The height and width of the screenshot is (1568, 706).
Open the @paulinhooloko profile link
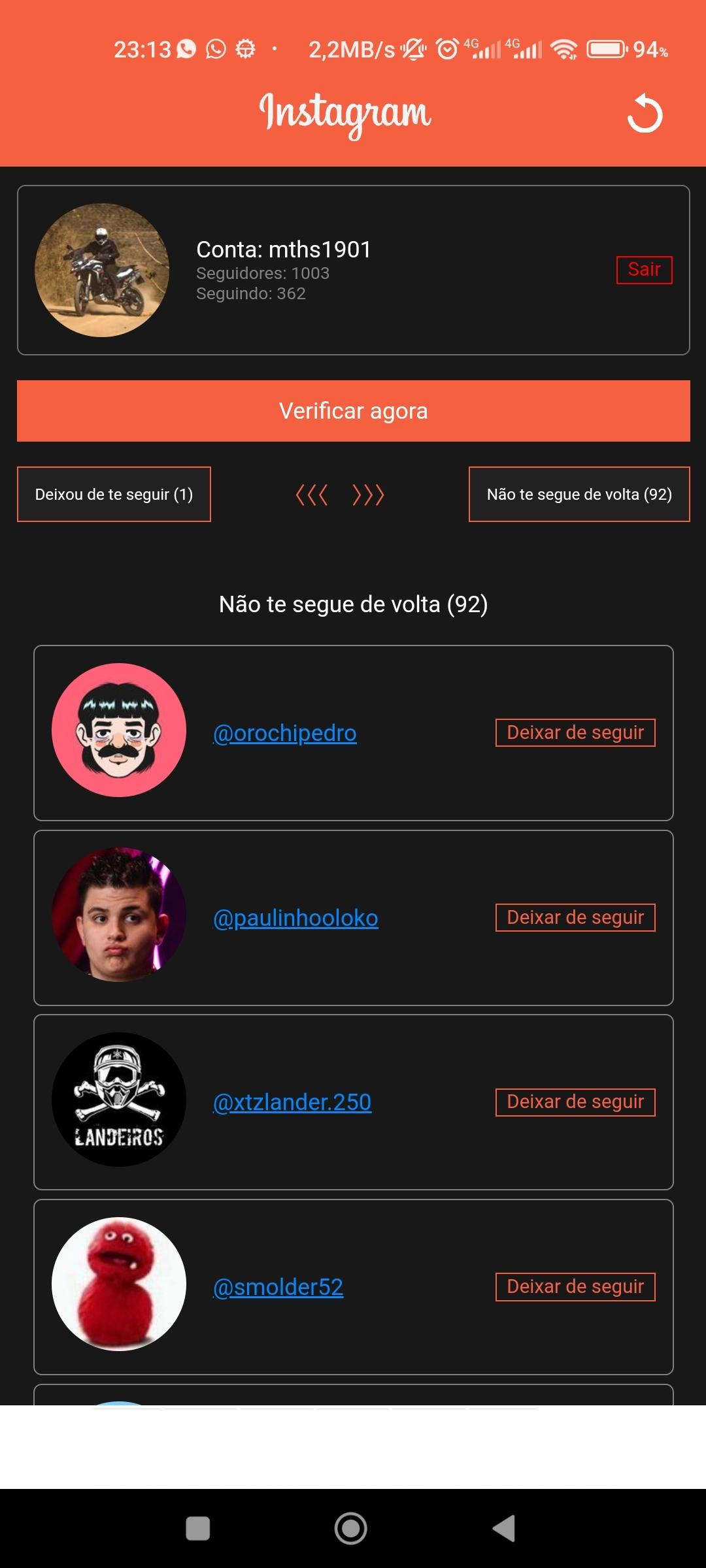295,918
